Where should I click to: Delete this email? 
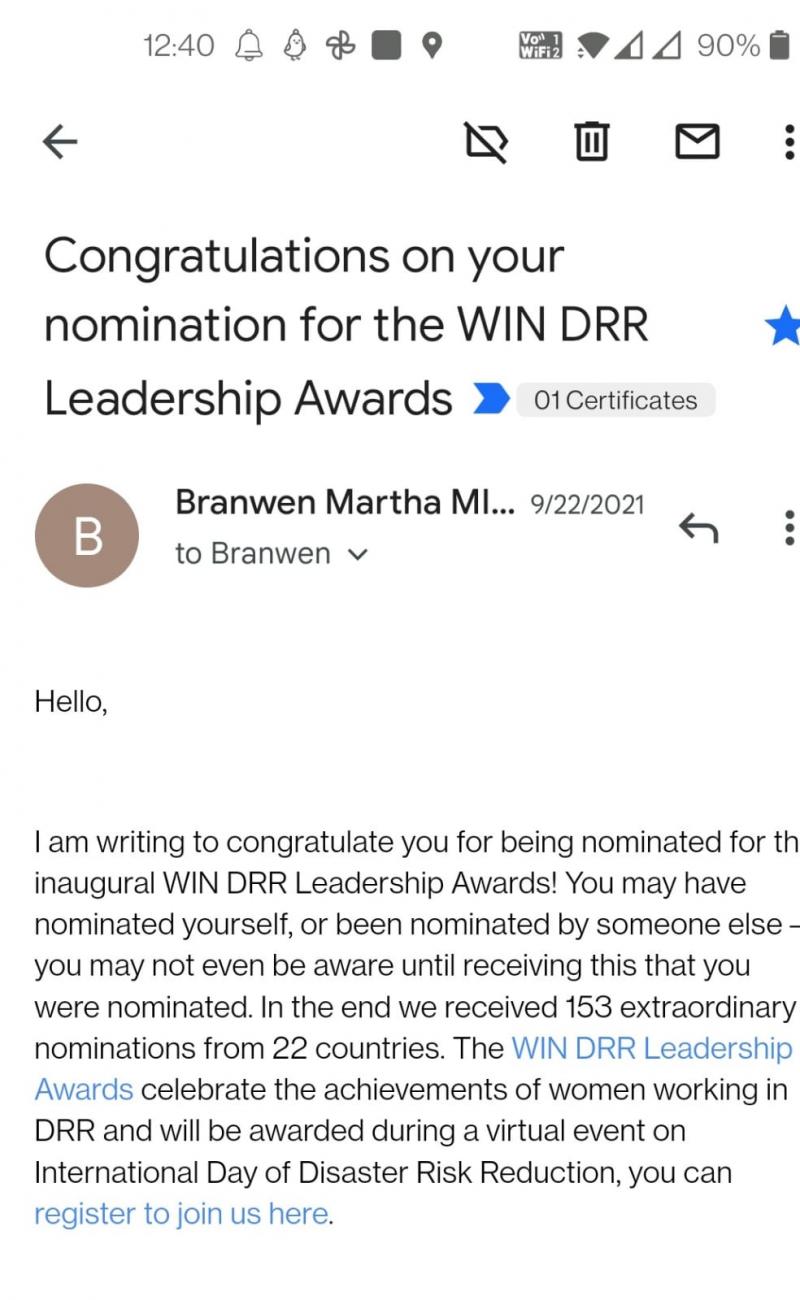[x=591, y=142]
